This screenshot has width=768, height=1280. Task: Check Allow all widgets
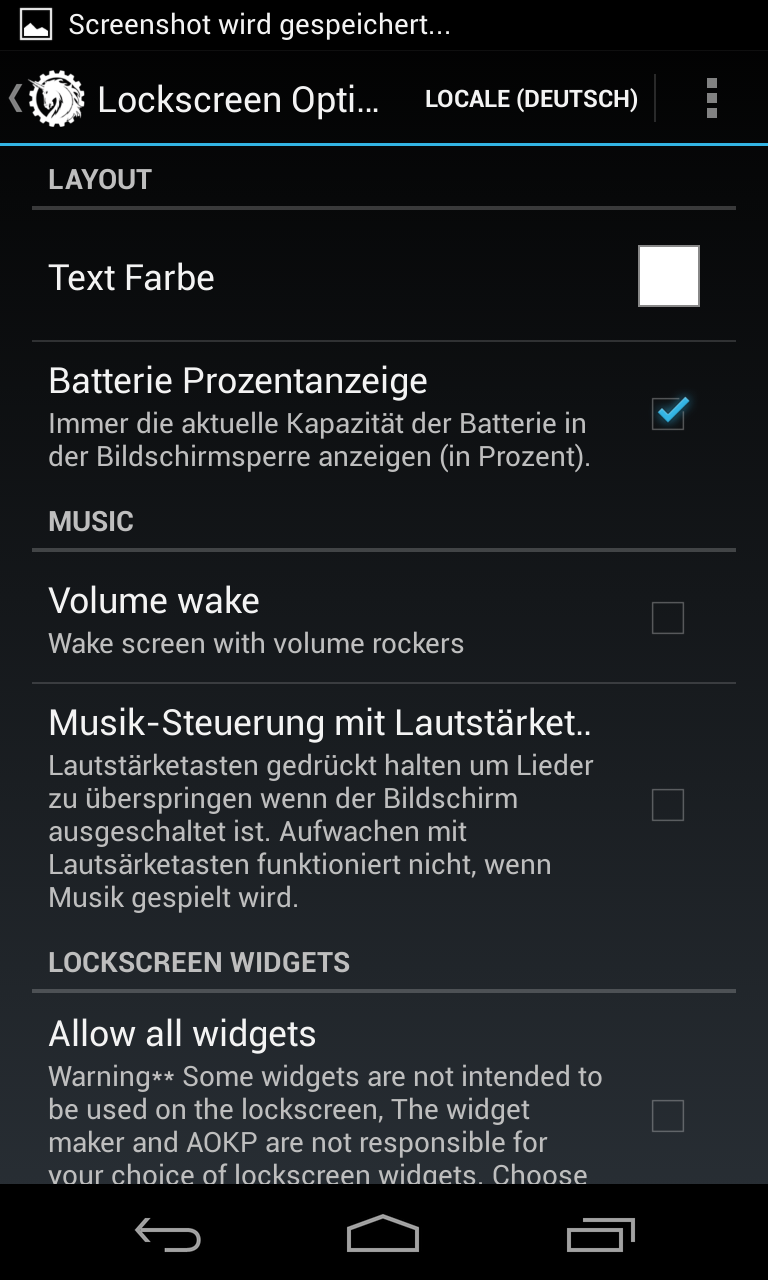[x=668, y=1115]
